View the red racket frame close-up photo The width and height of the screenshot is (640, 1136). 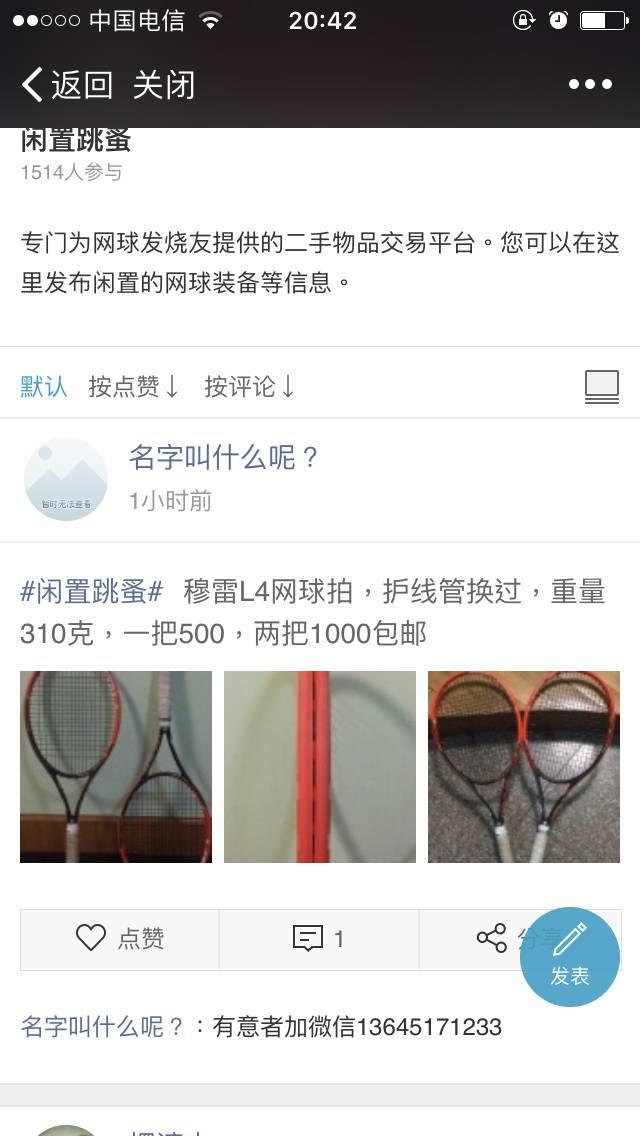(x=319, y=766)
